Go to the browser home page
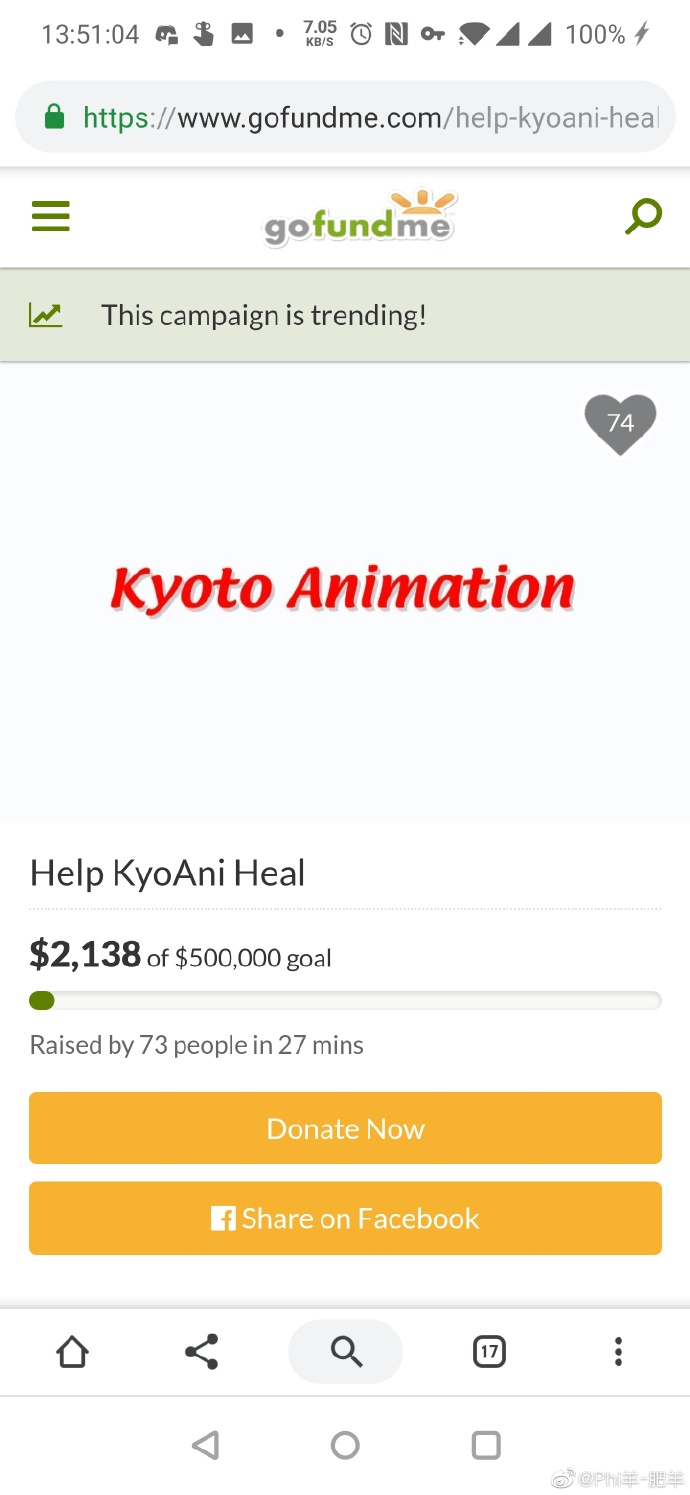Screen dimensions: 690x1495 pyautogui.click(x=72, y=1352)
